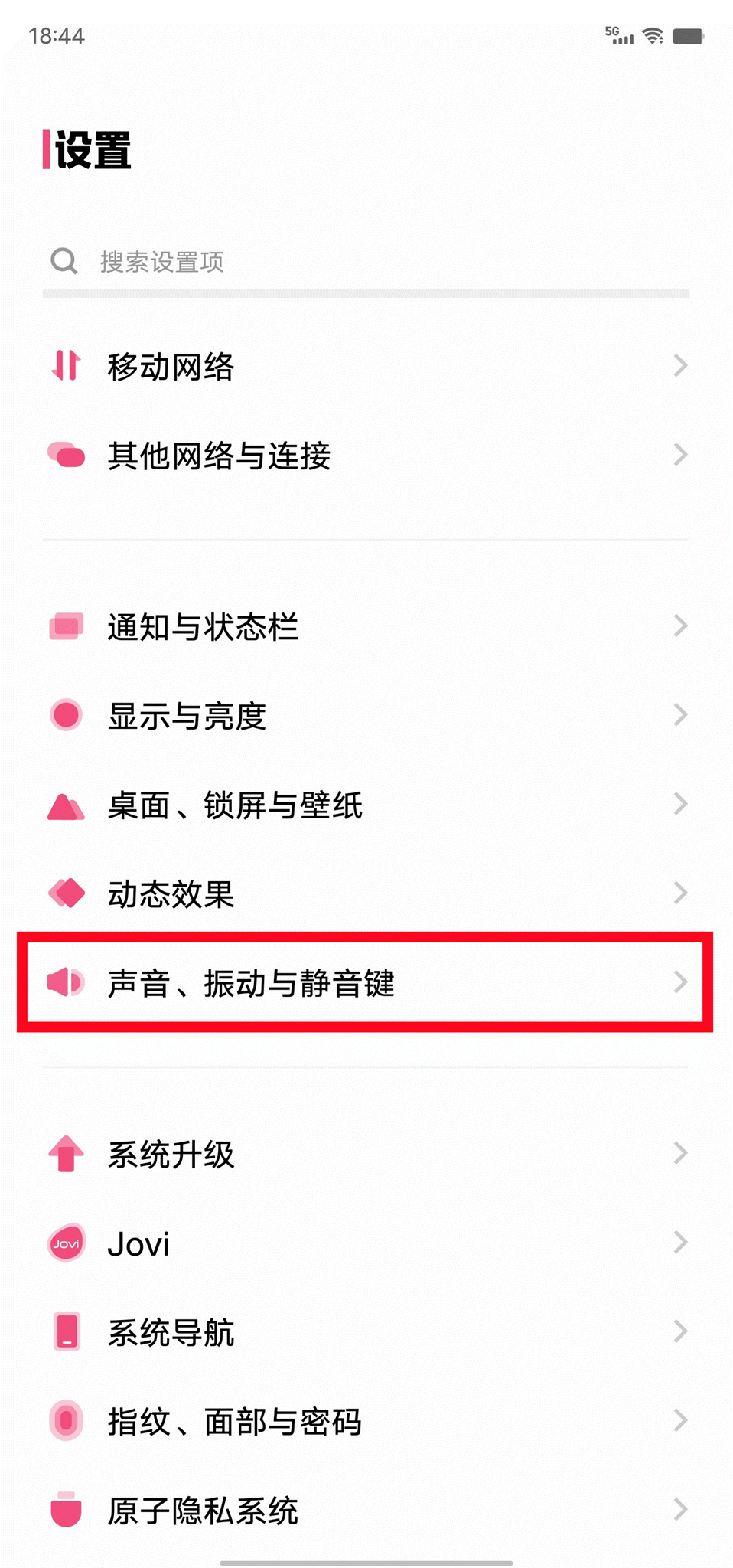Viewport: 733px width, 1568px height.
Task: Open 其他网络与连接
Action: tap(366, 456)
